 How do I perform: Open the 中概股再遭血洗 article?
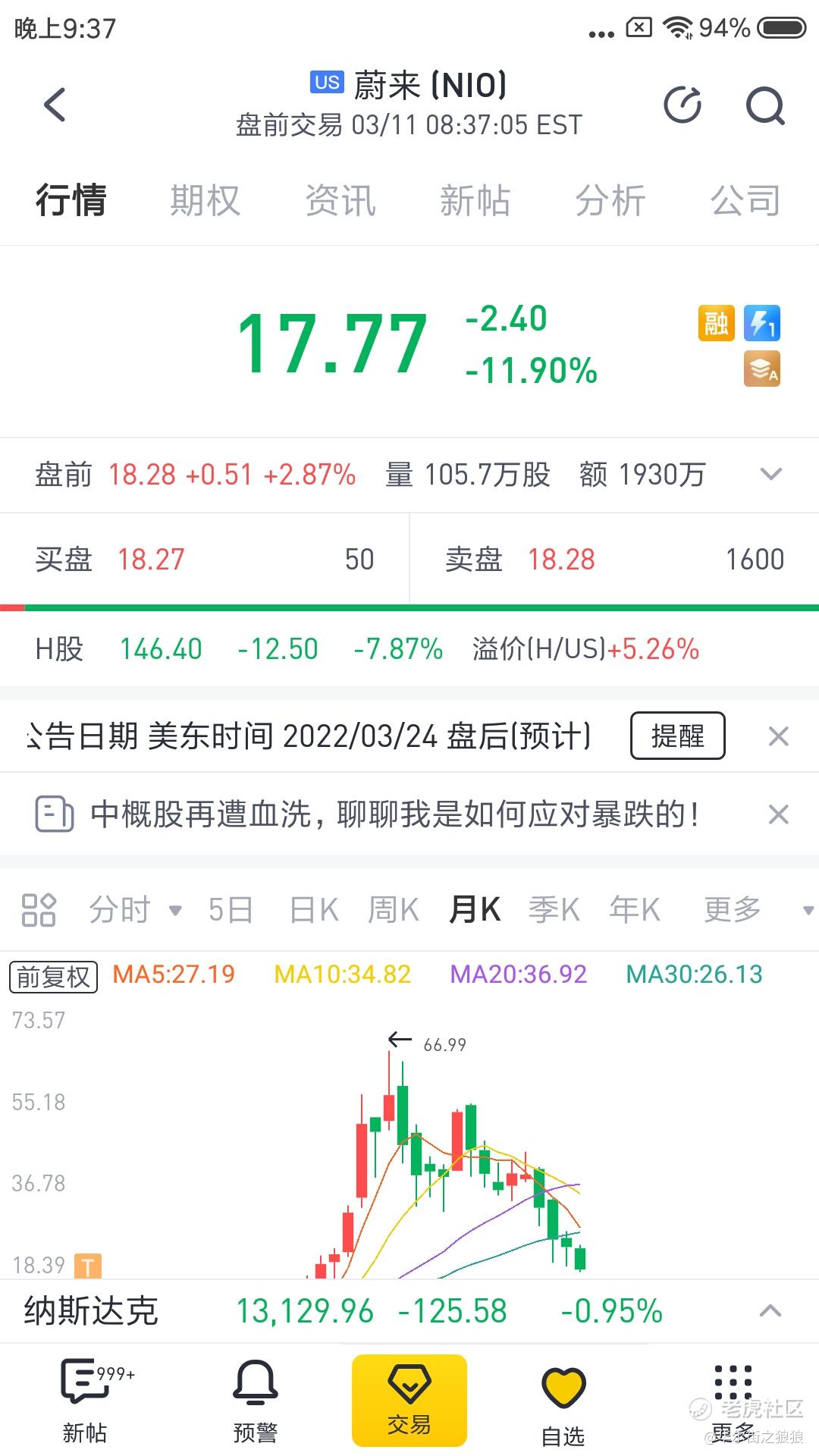394,814
